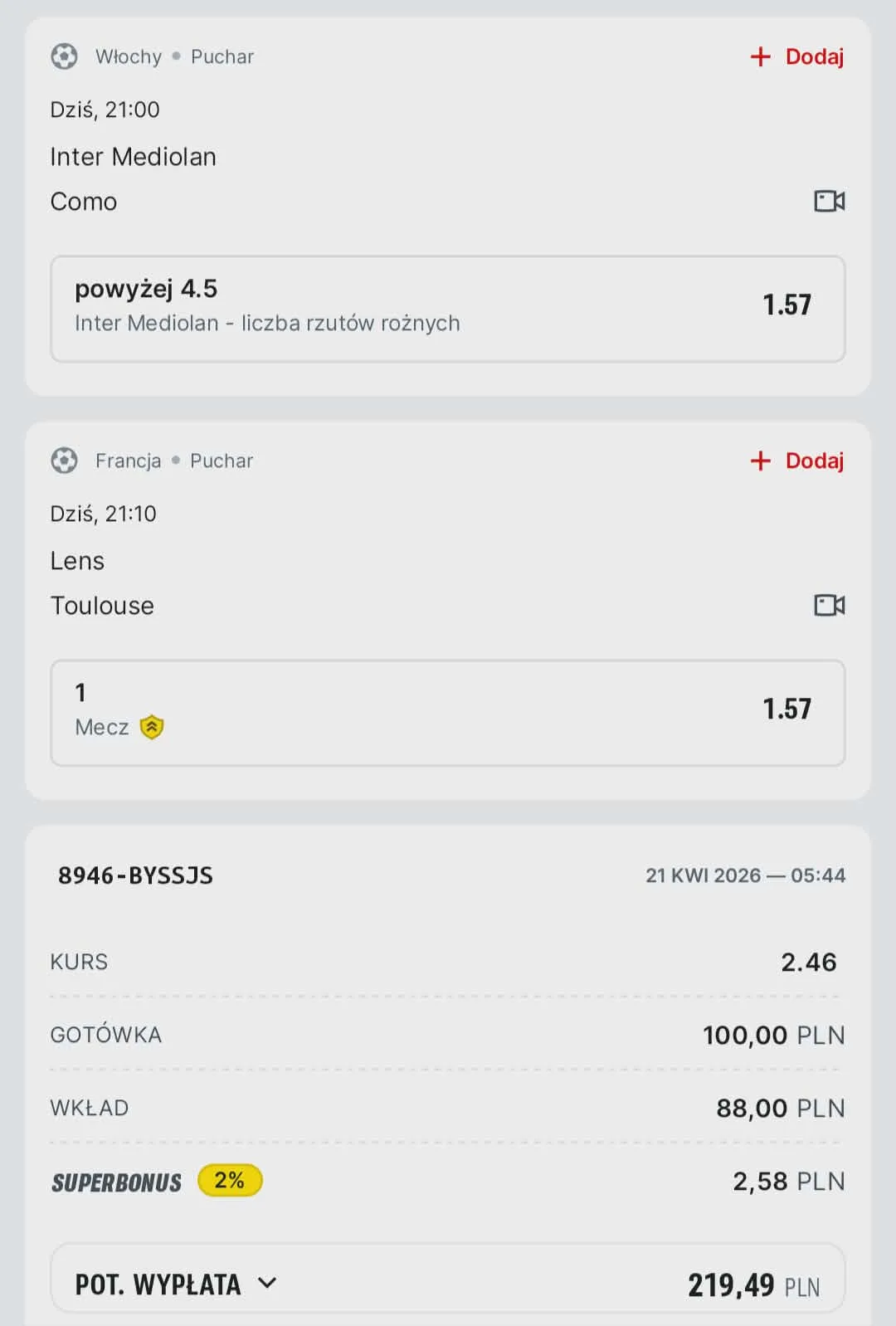Screen dimensions: 896x1326
Task: Click the coupon code 8946-BYSSJS
Action: [135, 875]
